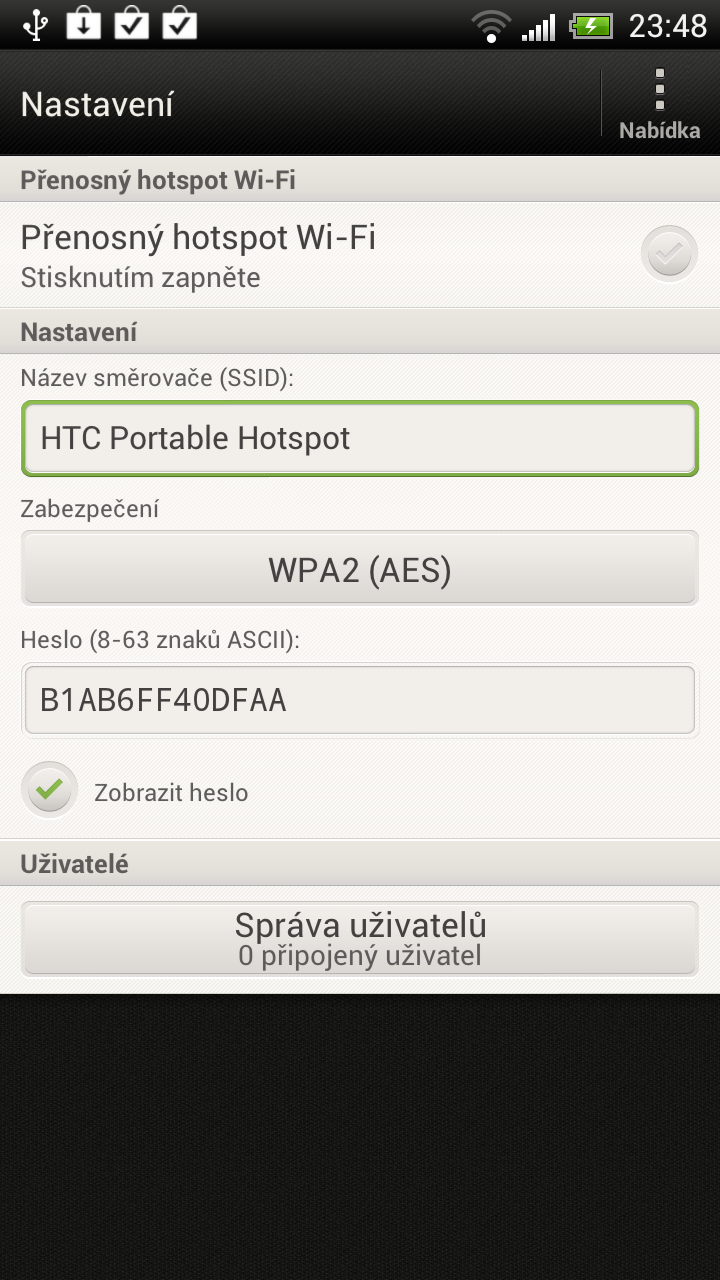Screen dimensions: 720x1280
Task: Select the password field showing B1AB6FF40DFAA
Action: (360, 699)
